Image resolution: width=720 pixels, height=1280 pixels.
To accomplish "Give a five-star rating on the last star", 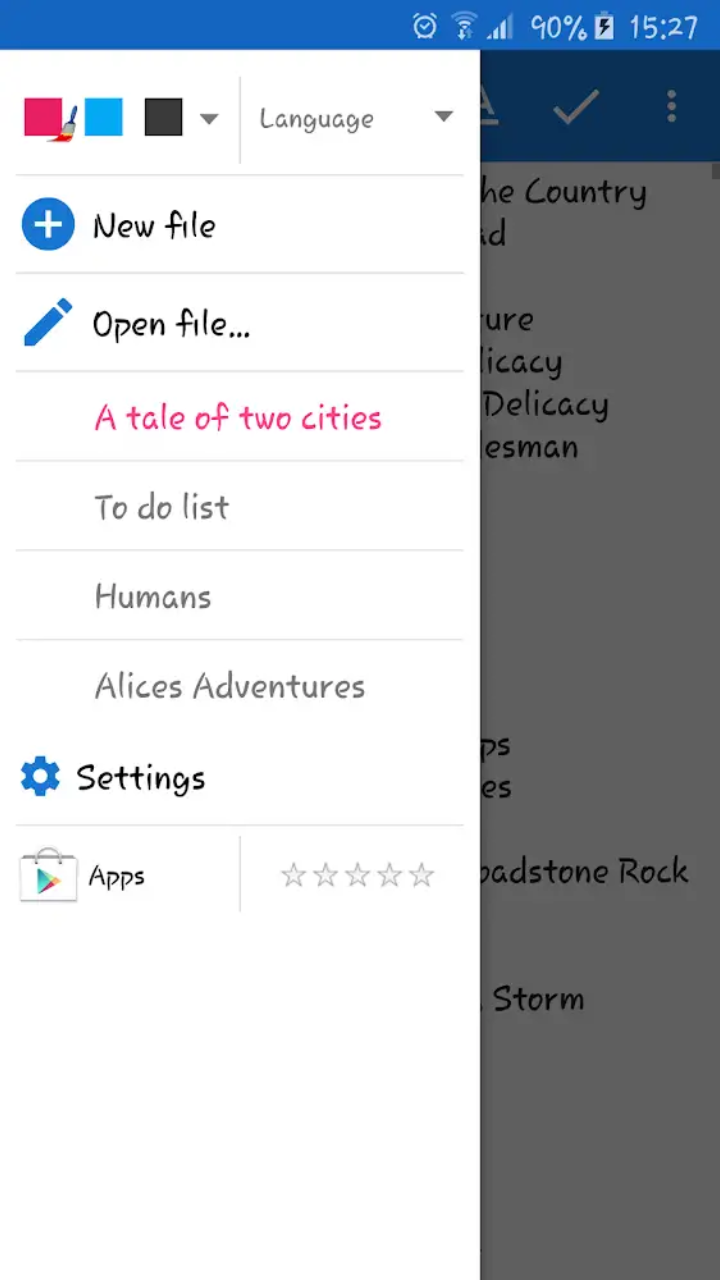I will [x=422, y=874].
